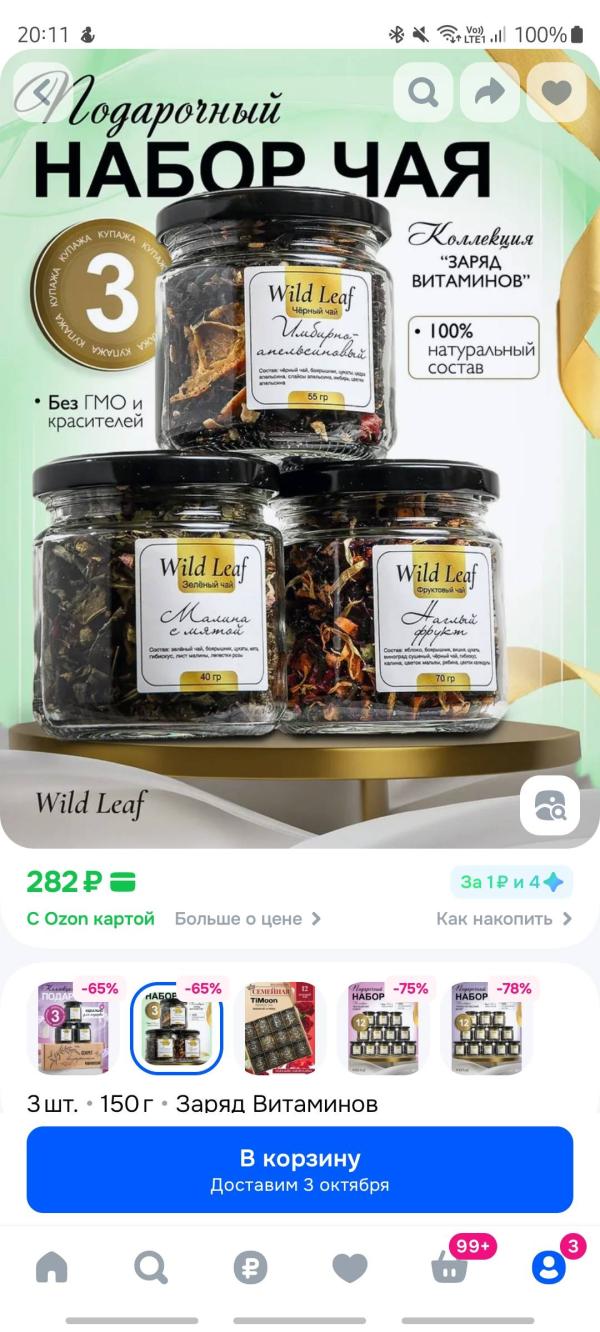Go back using the top-left arrow
600x1332 pixels.
pos(42,93)
